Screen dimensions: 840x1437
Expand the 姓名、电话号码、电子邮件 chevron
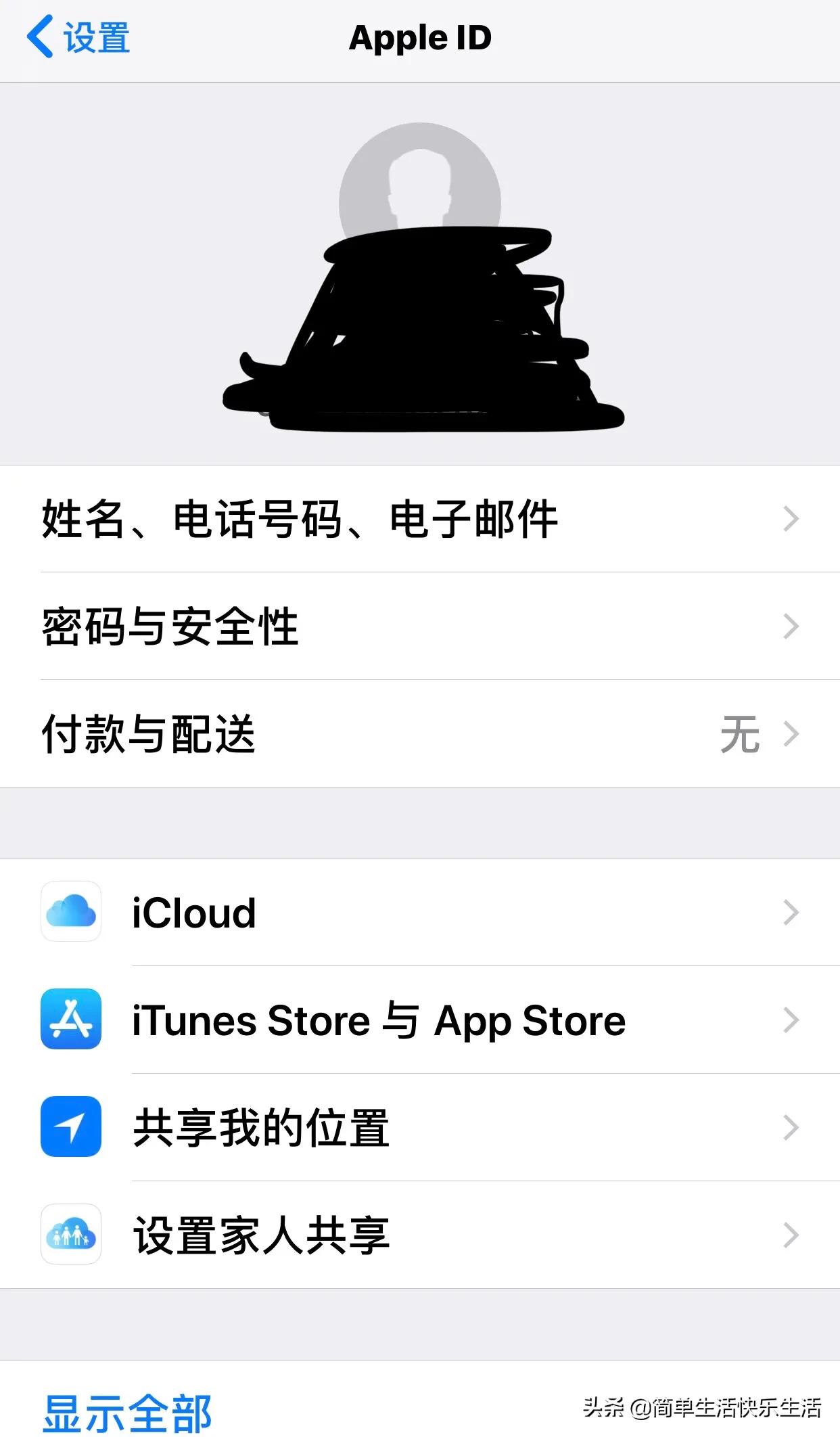(x=790, y=520)
